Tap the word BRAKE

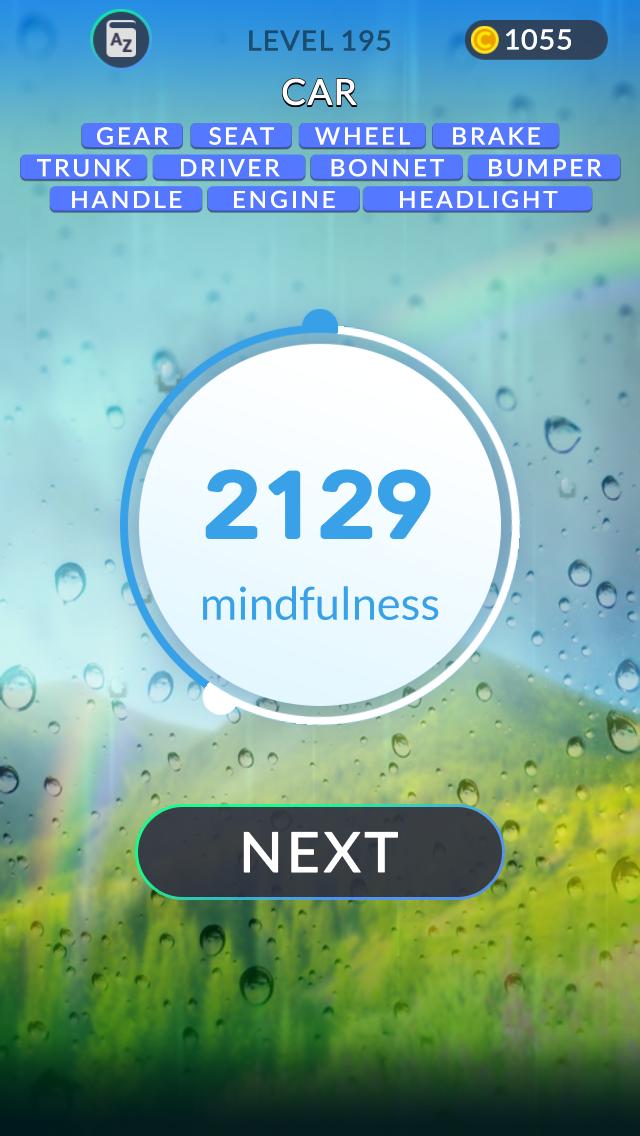coord(496,136)
